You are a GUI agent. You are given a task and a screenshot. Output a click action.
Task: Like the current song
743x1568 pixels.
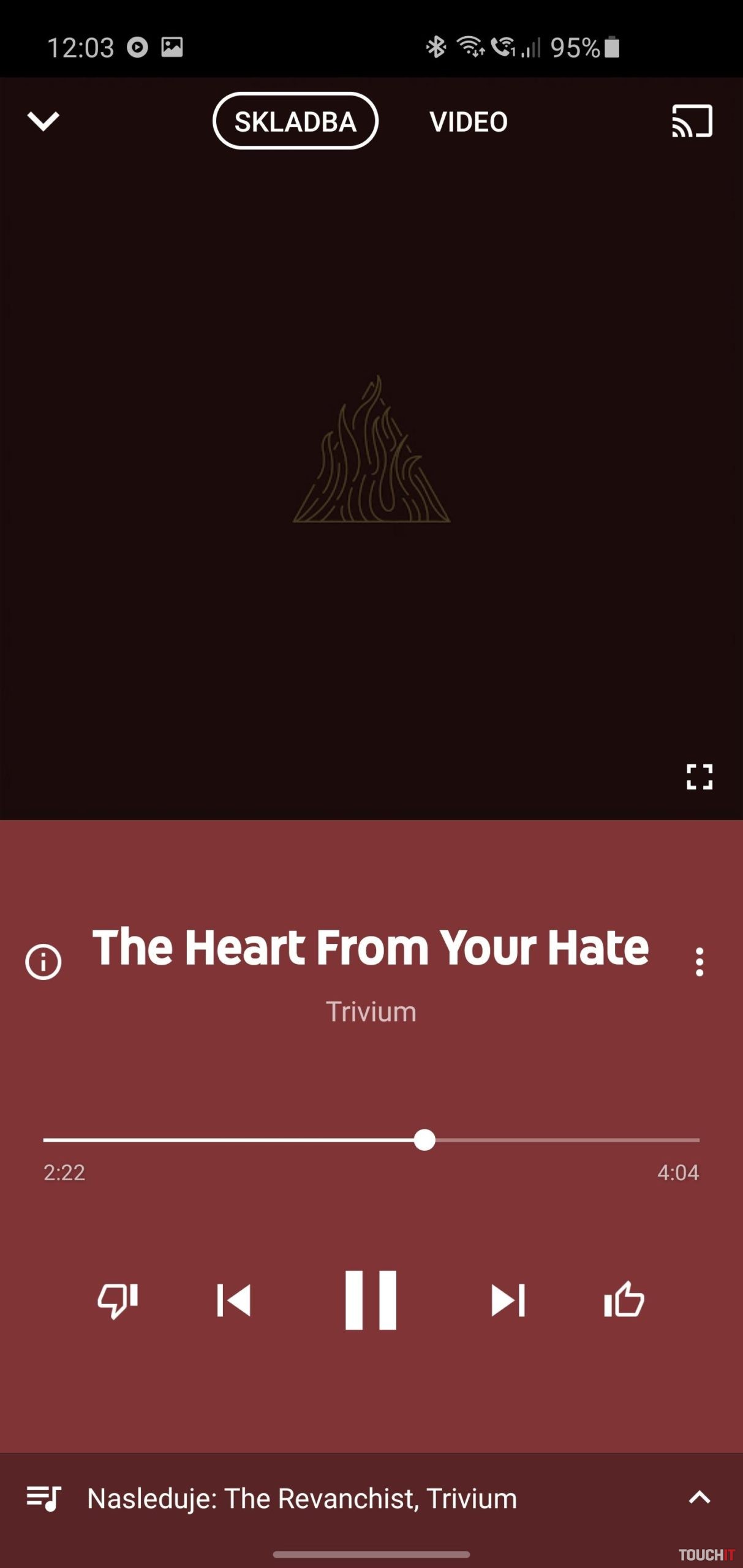(x=624, y=1300)
